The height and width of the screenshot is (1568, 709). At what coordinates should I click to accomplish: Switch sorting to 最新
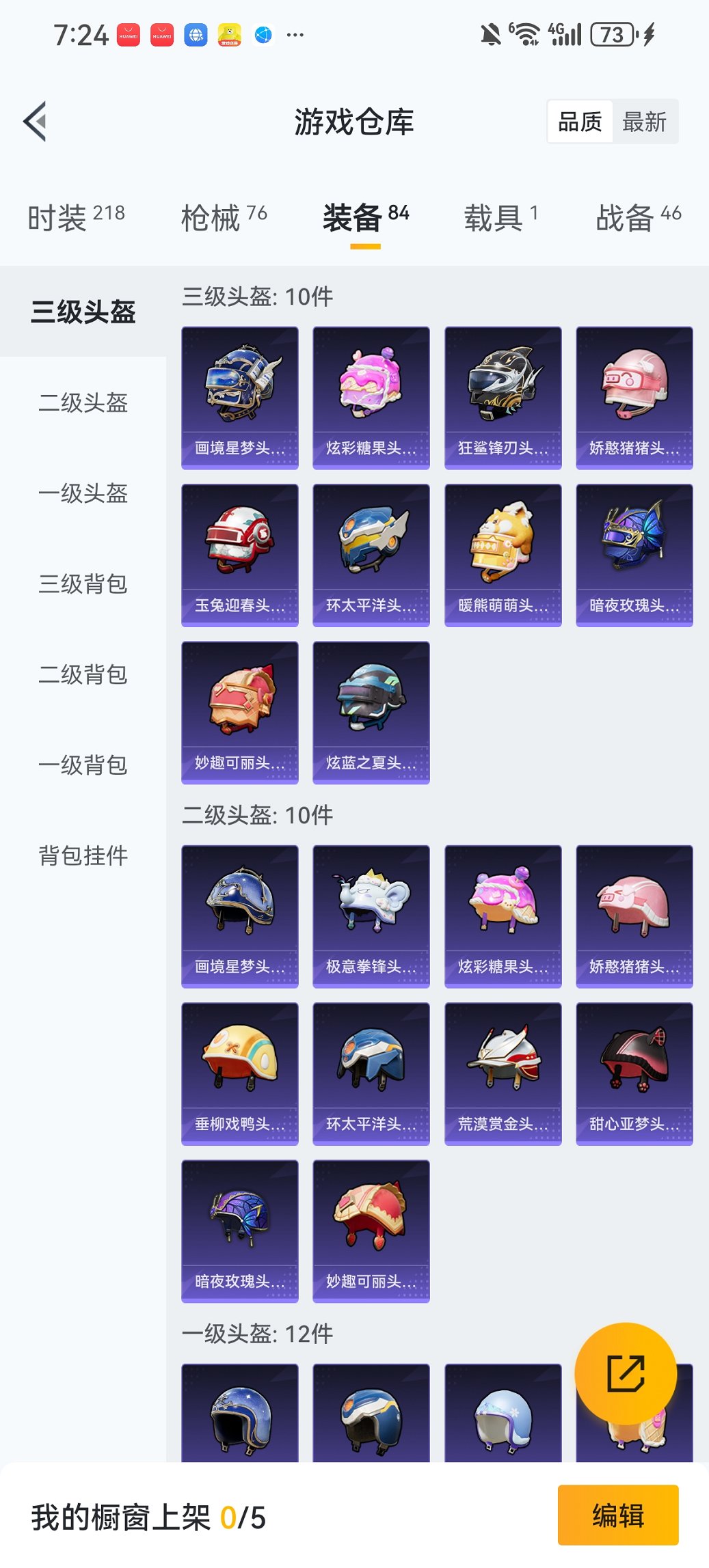644,122
